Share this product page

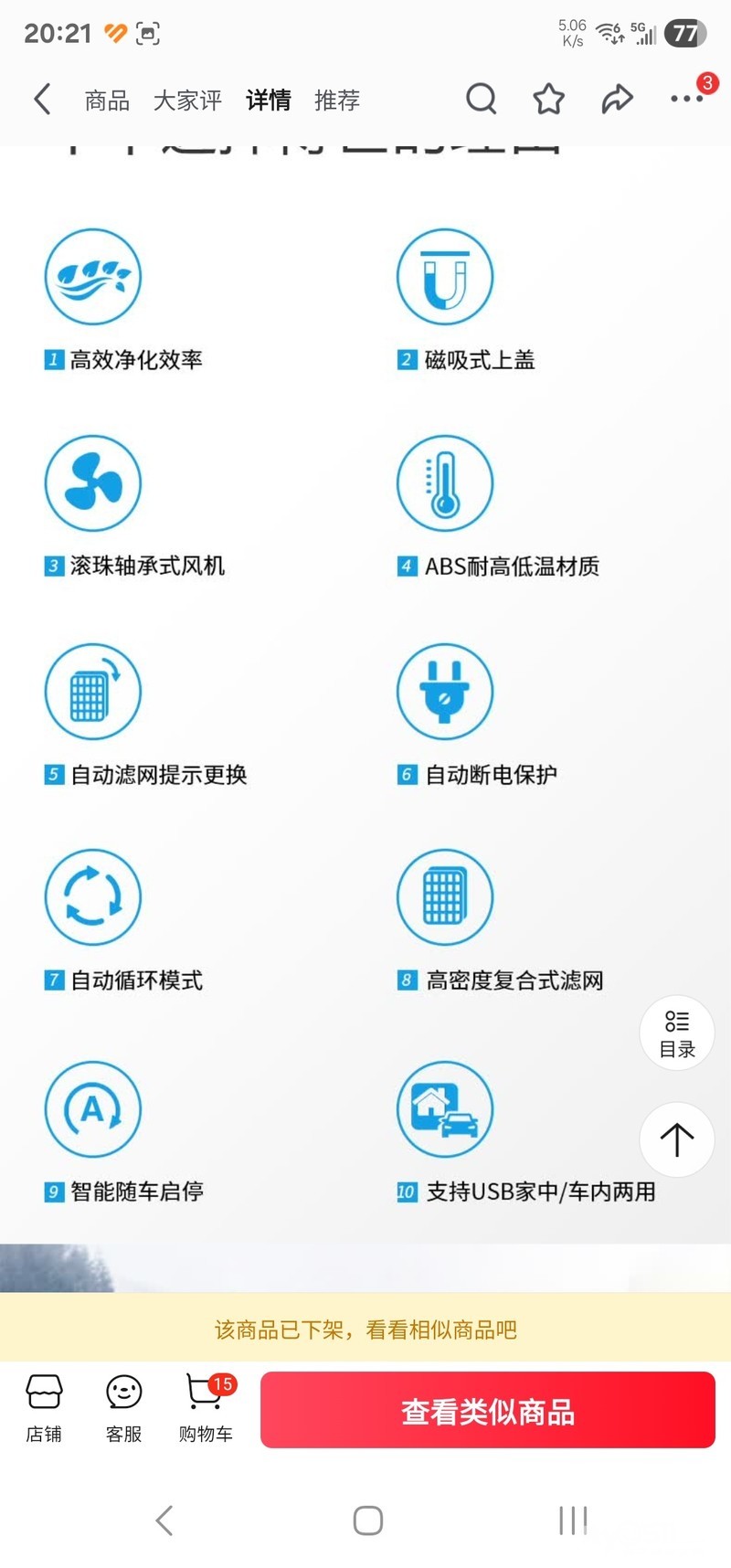617,99
